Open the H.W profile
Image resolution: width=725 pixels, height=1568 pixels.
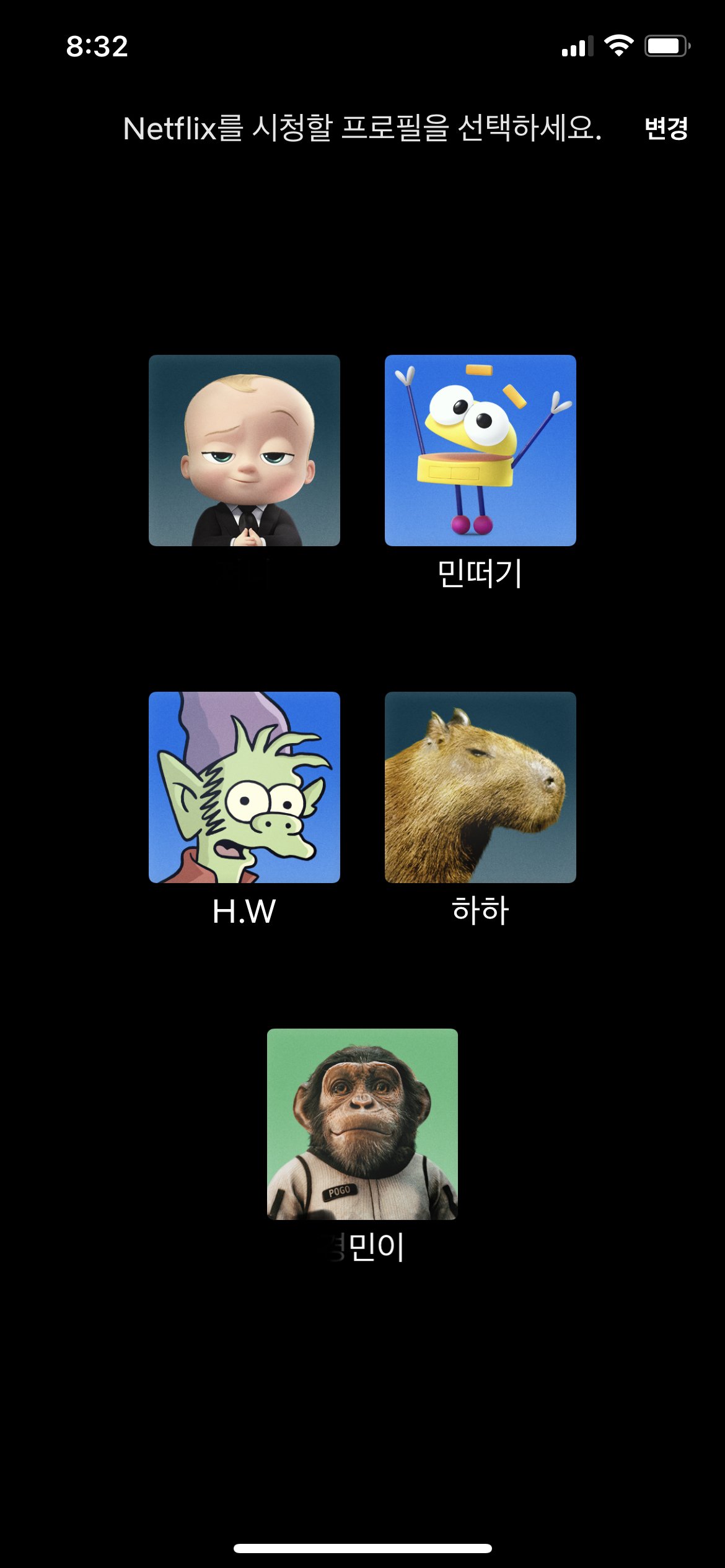[x=244, y=787]
